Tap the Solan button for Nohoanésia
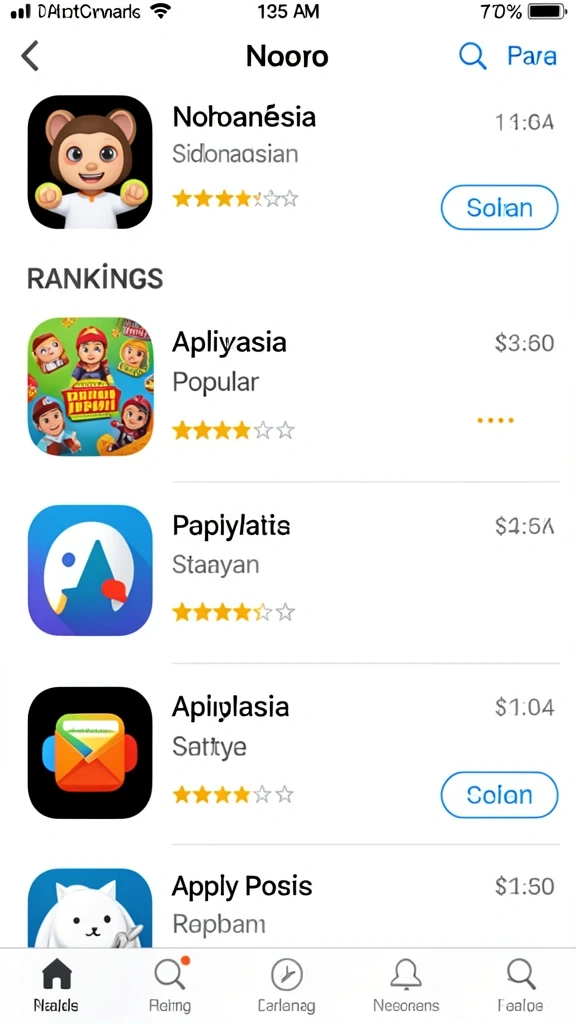This screenshot has height=1024, width=576. point(500,208)
